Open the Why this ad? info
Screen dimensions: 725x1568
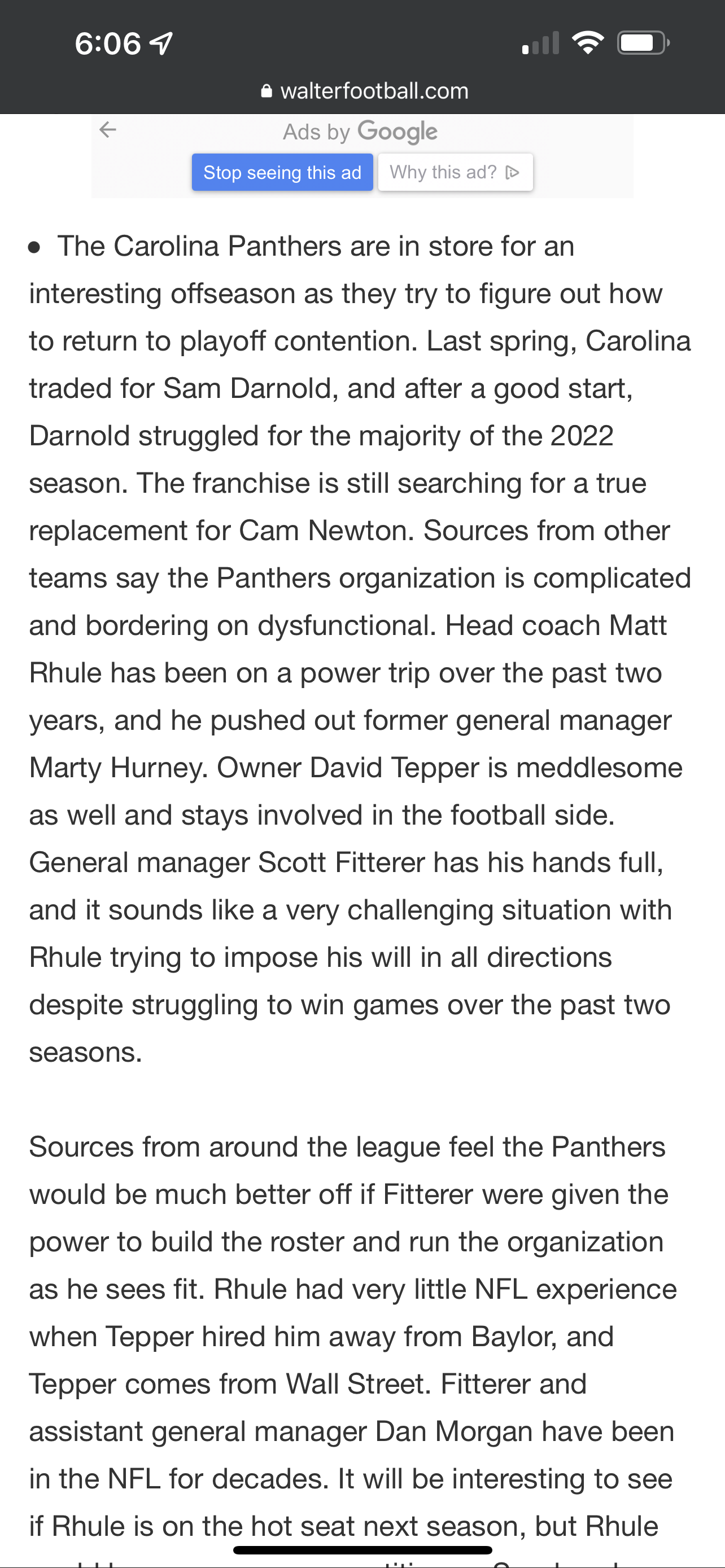click(x=455, y=172)
